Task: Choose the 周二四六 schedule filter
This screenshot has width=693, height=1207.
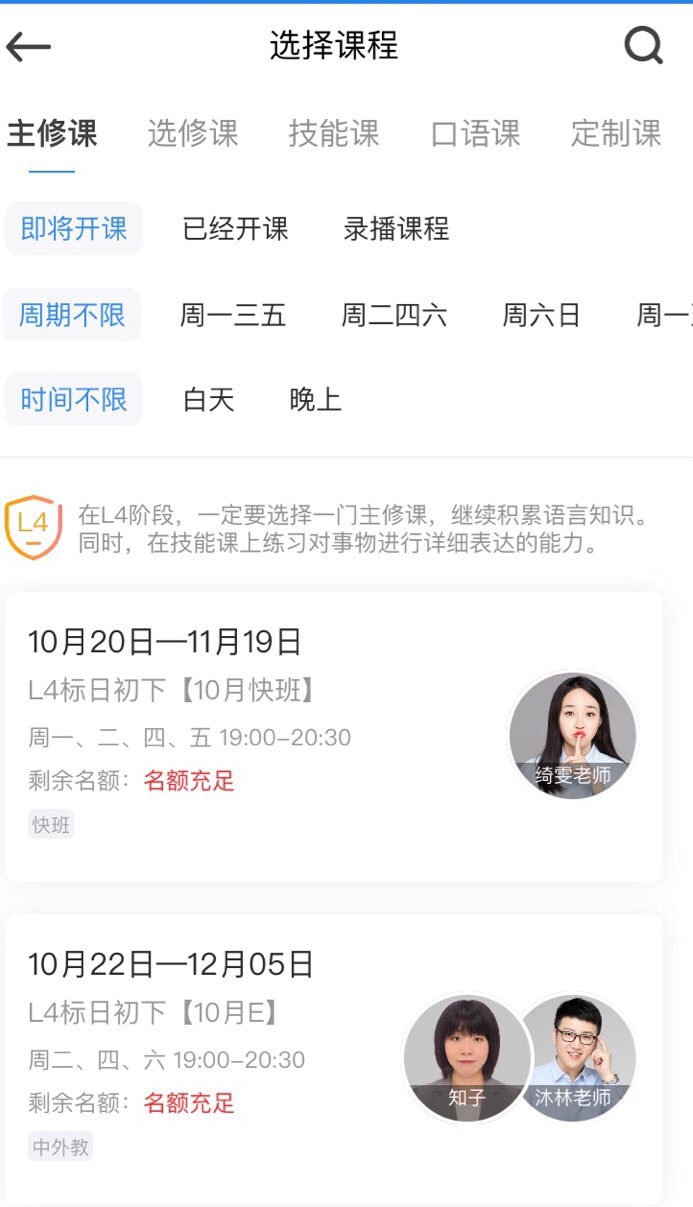Action: [x=394, y=316]
